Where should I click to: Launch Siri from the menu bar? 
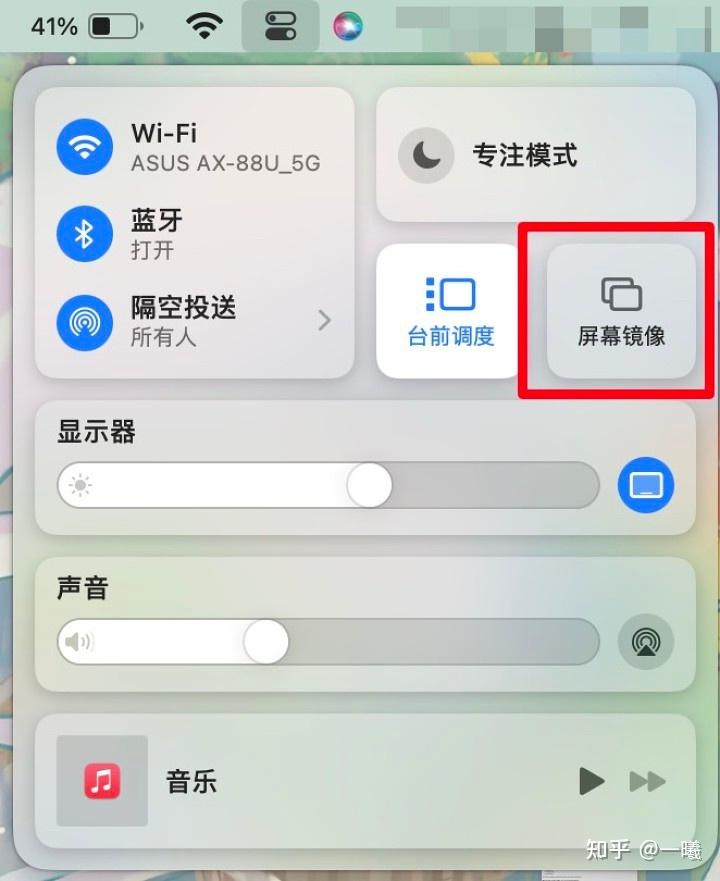tap(347, 26)
